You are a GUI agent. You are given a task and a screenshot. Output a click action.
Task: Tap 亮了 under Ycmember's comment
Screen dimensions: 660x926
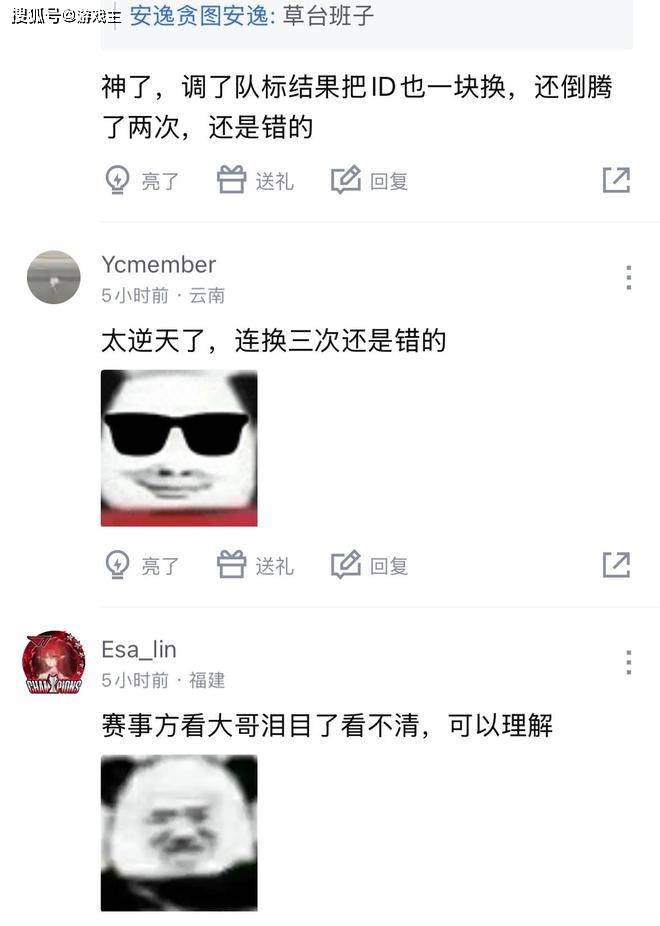pyautogui.click(x=142, y=565)
